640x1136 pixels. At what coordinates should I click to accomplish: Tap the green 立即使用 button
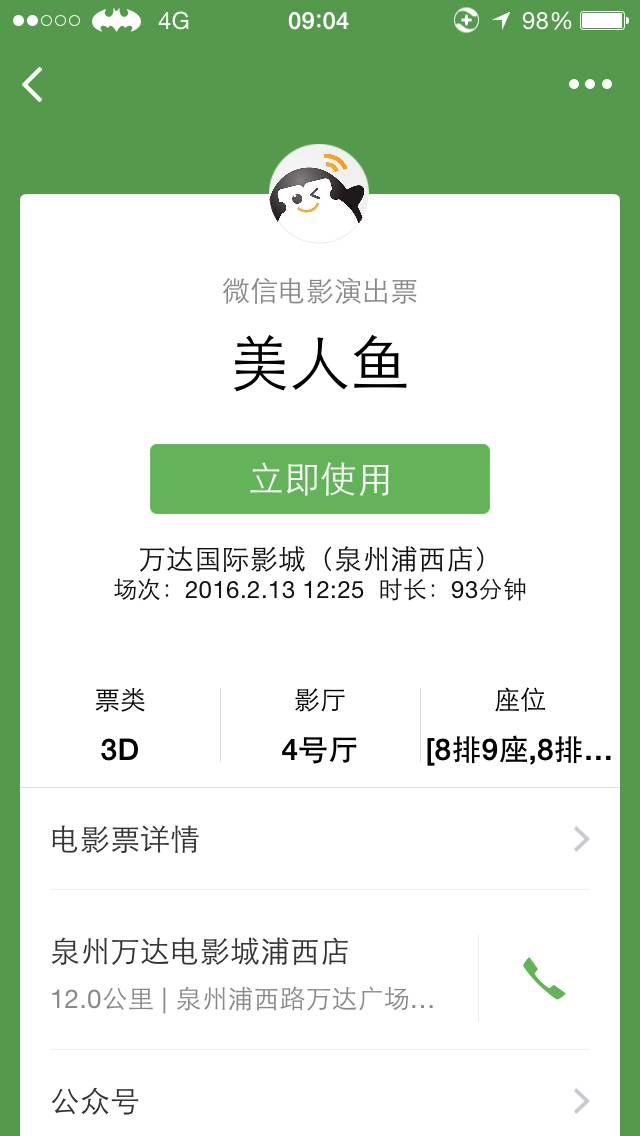[320, 479]
